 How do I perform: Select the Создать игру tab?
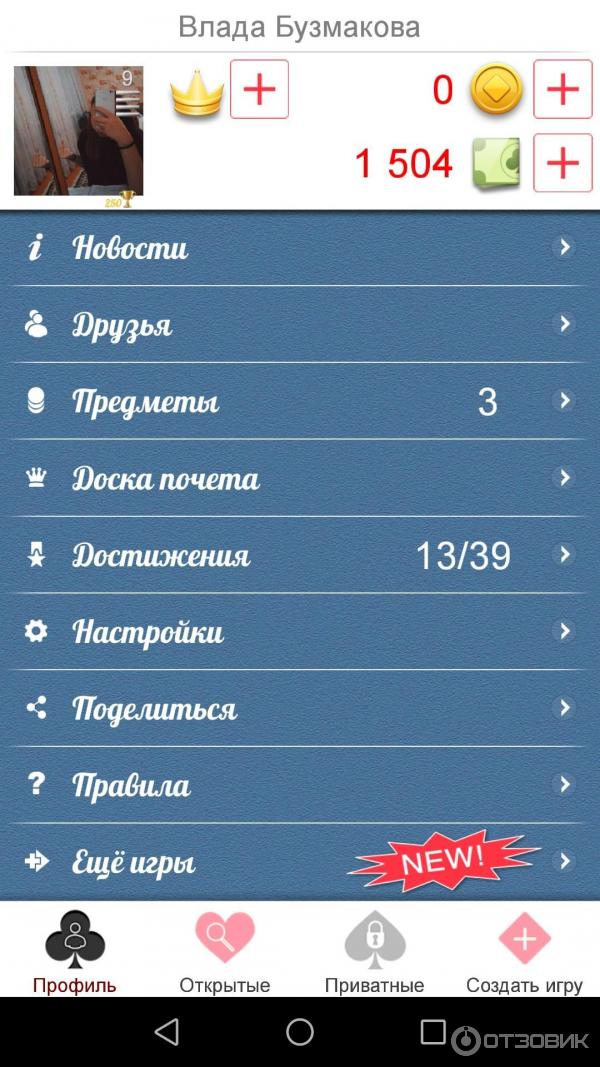pos(524,952)
